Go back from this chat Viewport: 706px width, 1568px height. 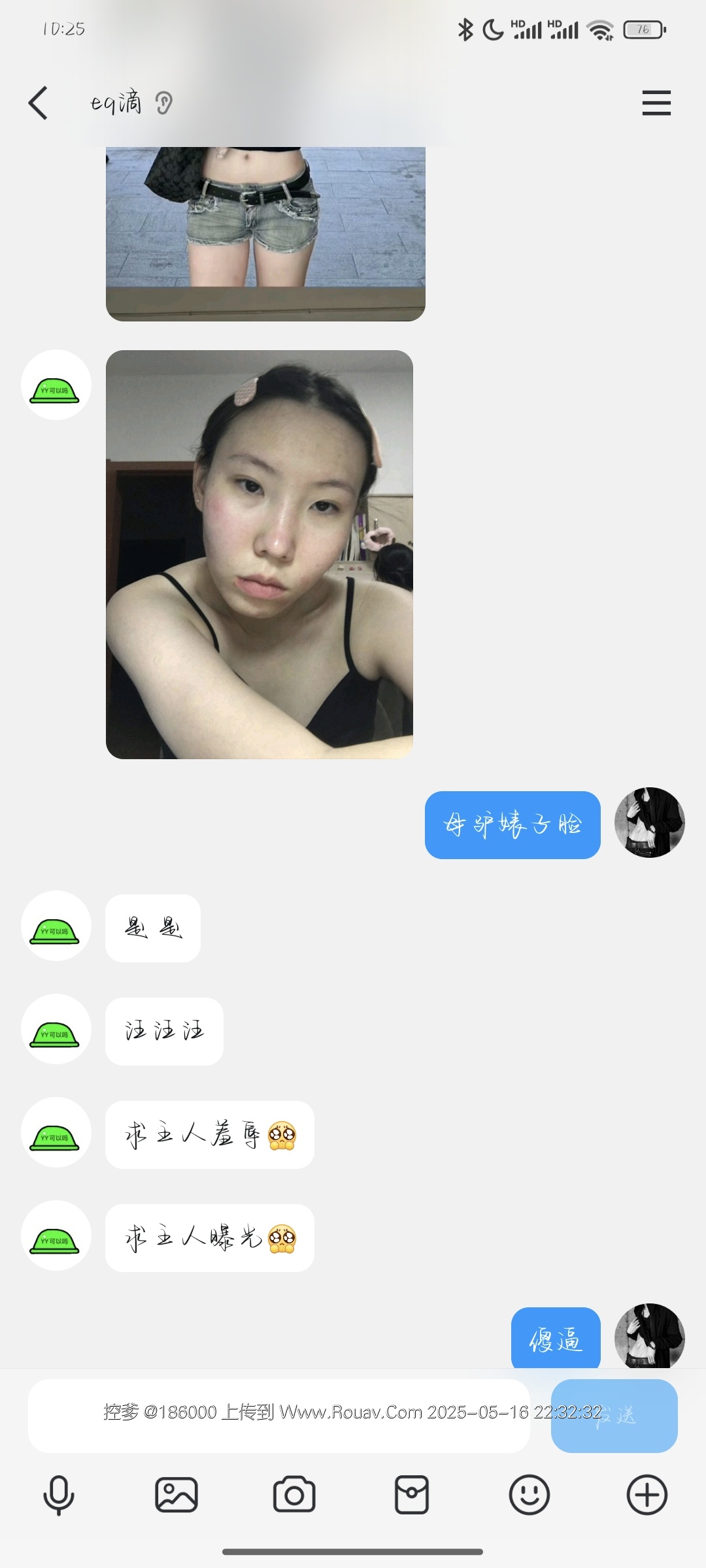pos(39,103)
